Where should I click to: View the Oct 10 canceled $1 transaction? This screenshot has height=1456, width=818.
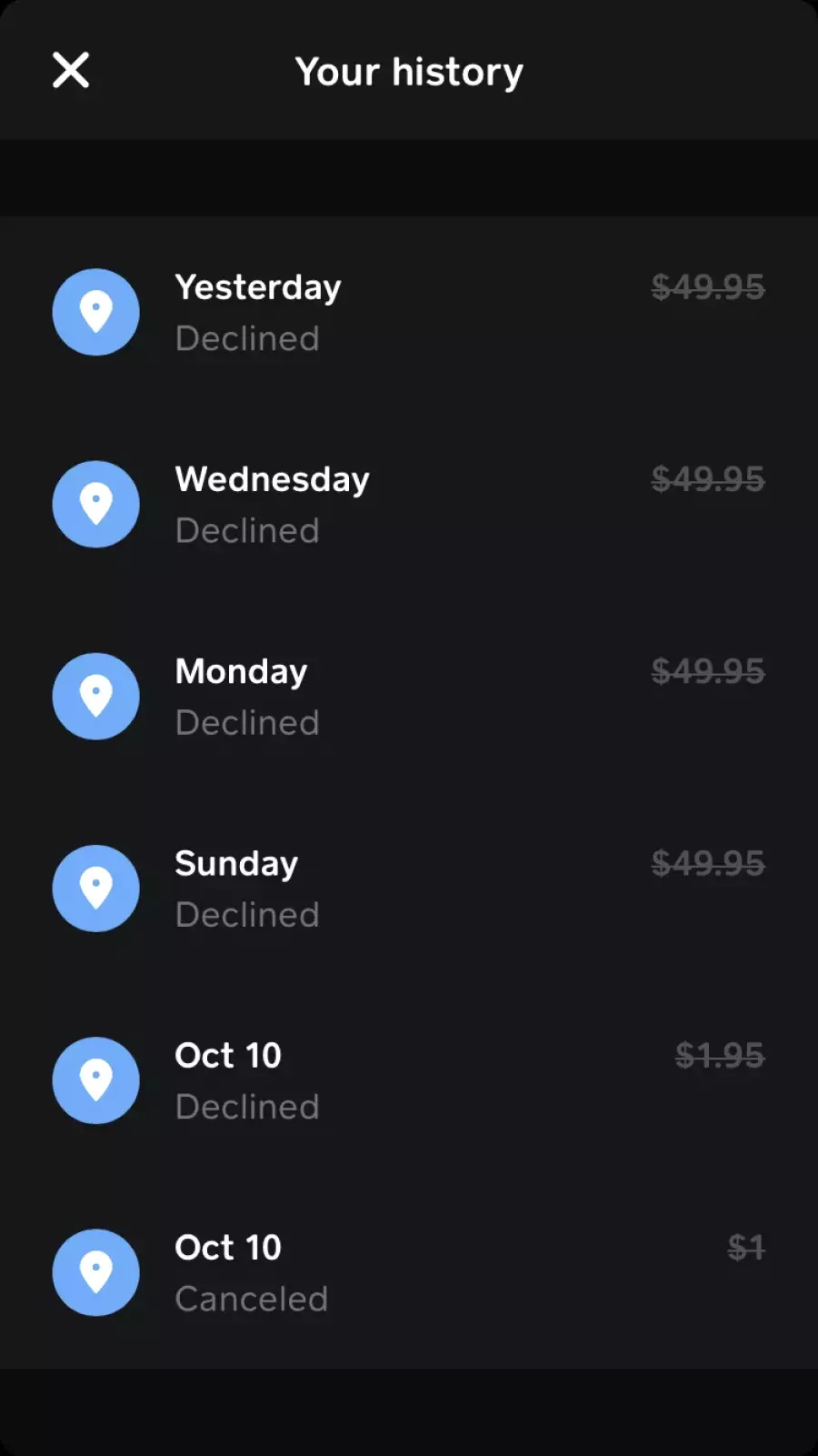pyautogui.click(x=409, y=1272)
